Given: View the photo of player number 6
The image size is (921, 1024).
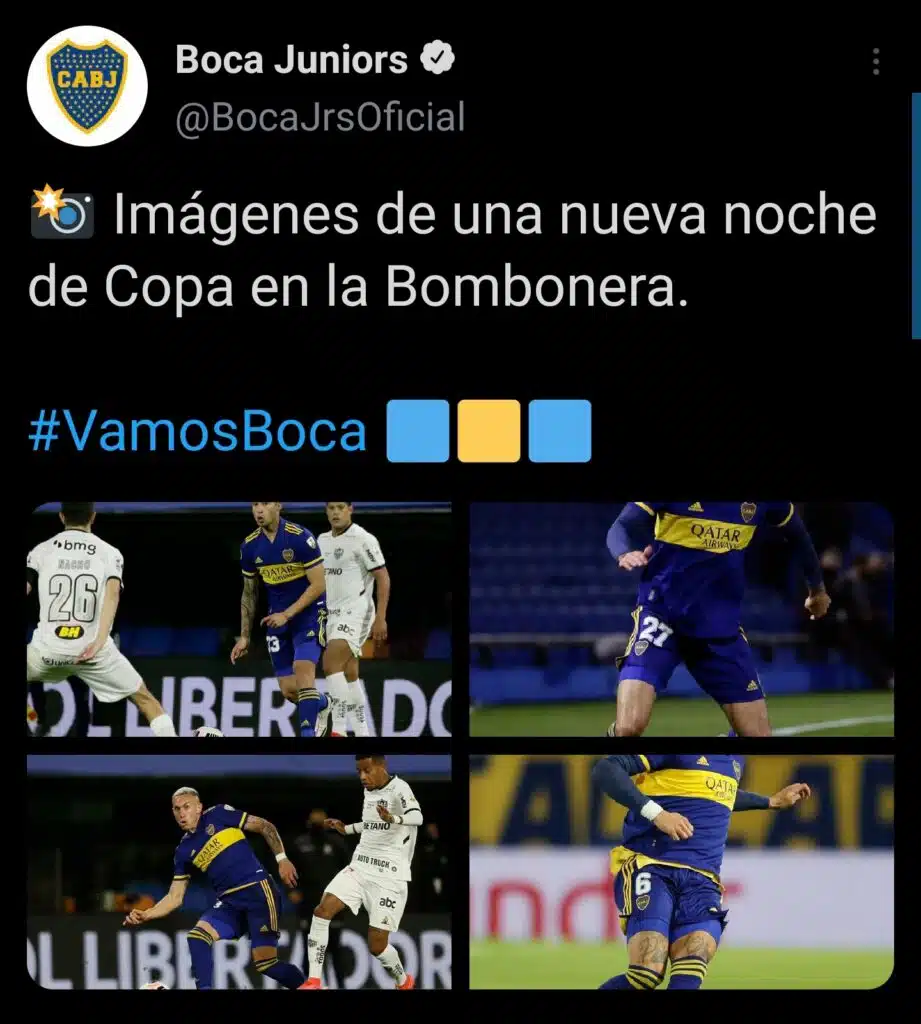Looking at the screenshot, I should [x=681, y=872].
